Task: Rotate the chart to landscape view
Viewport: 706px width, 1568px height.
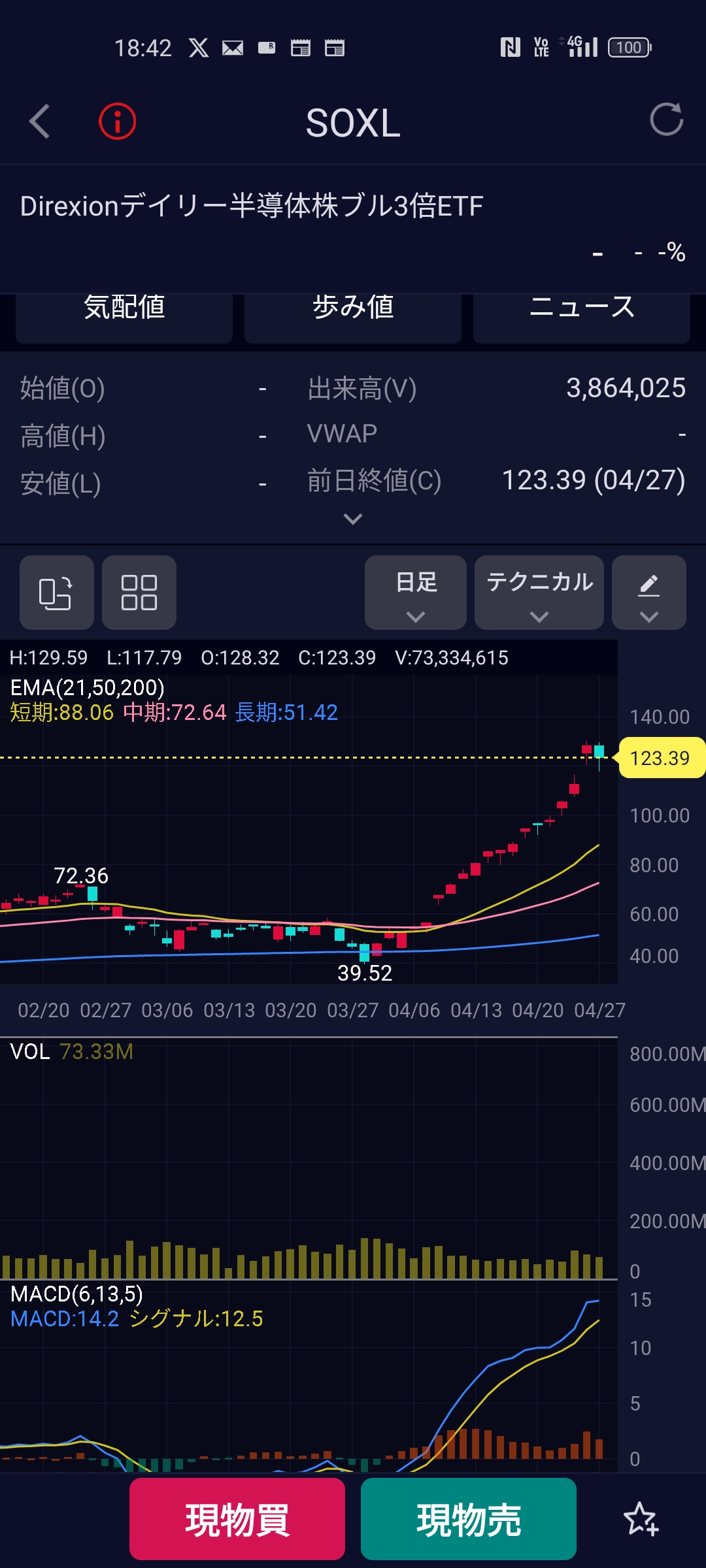Action: [56, 593]
